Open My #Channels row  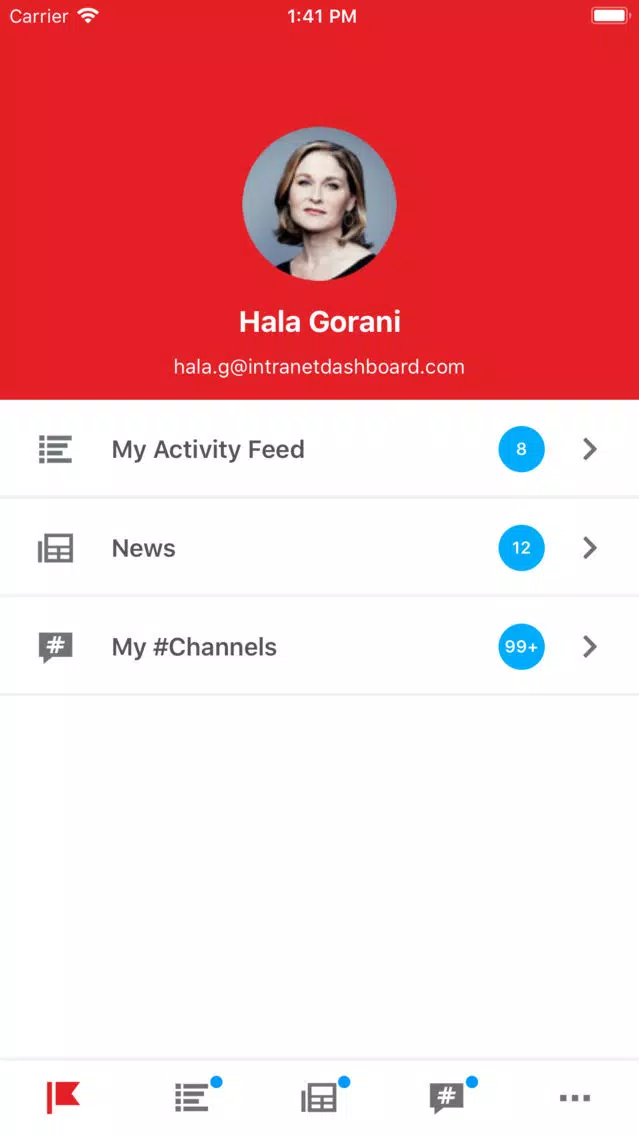click(x=320, y=646)
